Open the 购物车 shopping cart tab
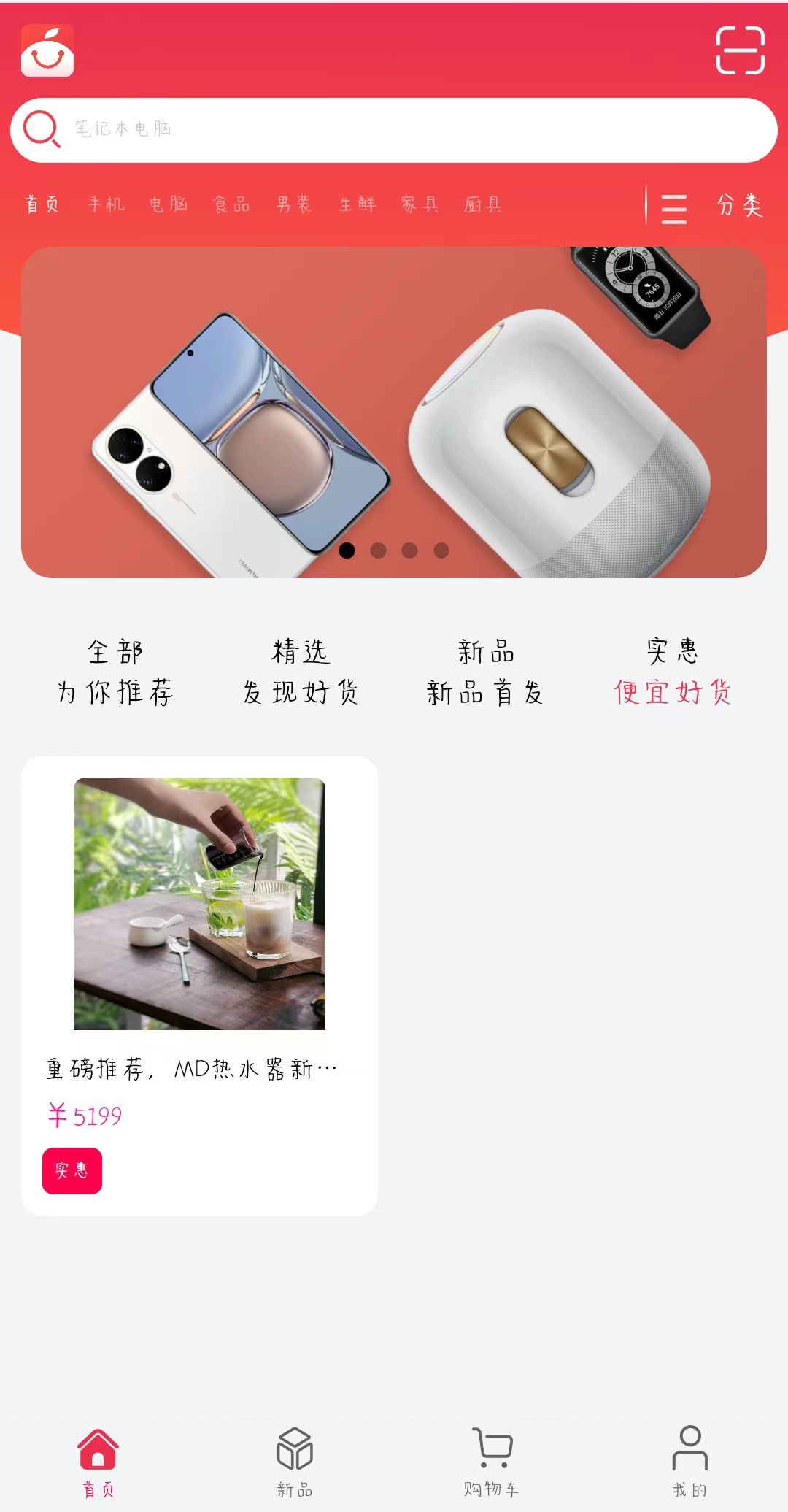The height and width of the screenshot is (1512, 788). 492,1462
